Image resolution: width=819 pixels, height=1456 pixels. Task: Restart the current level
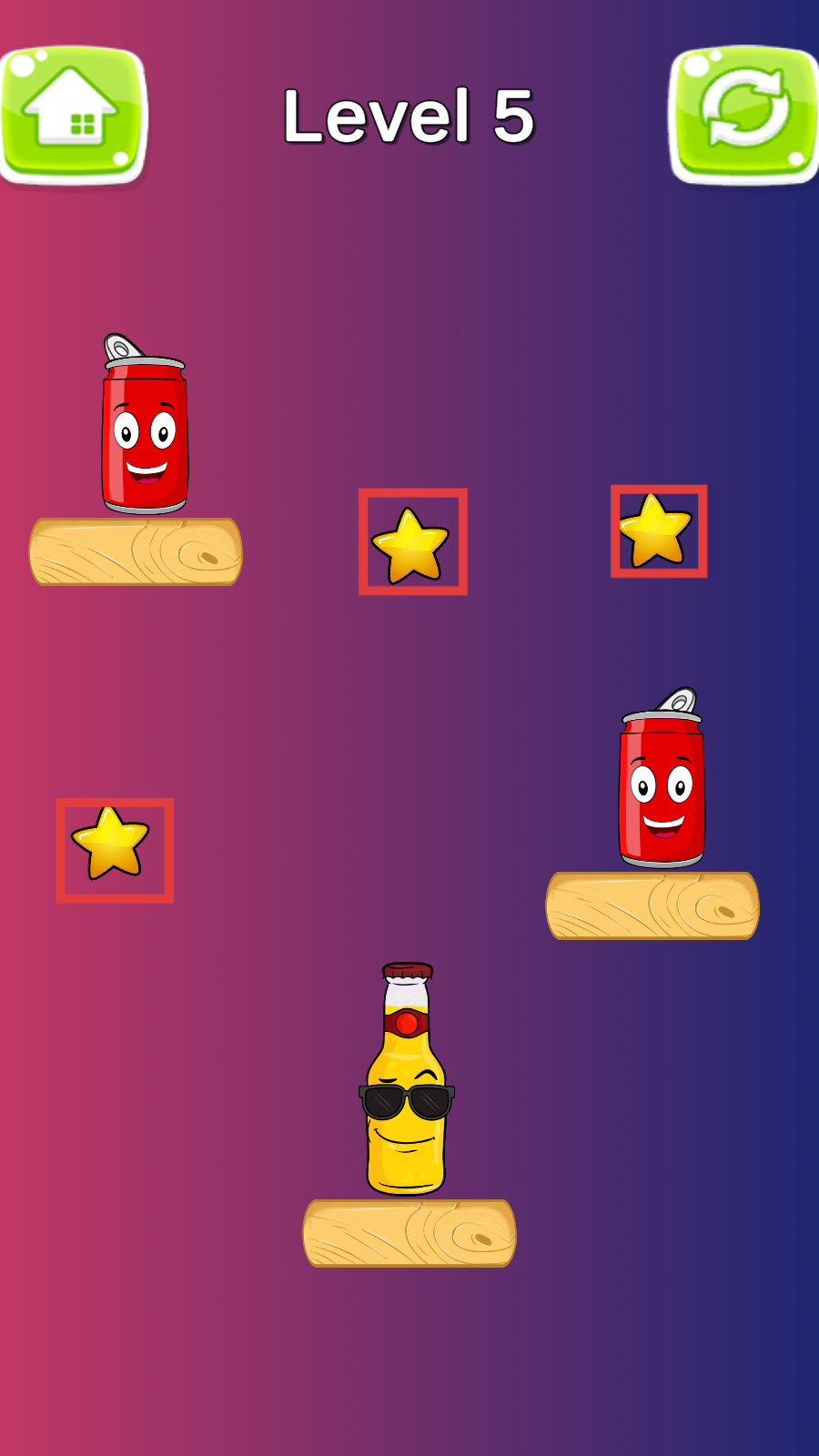point(744,114)
